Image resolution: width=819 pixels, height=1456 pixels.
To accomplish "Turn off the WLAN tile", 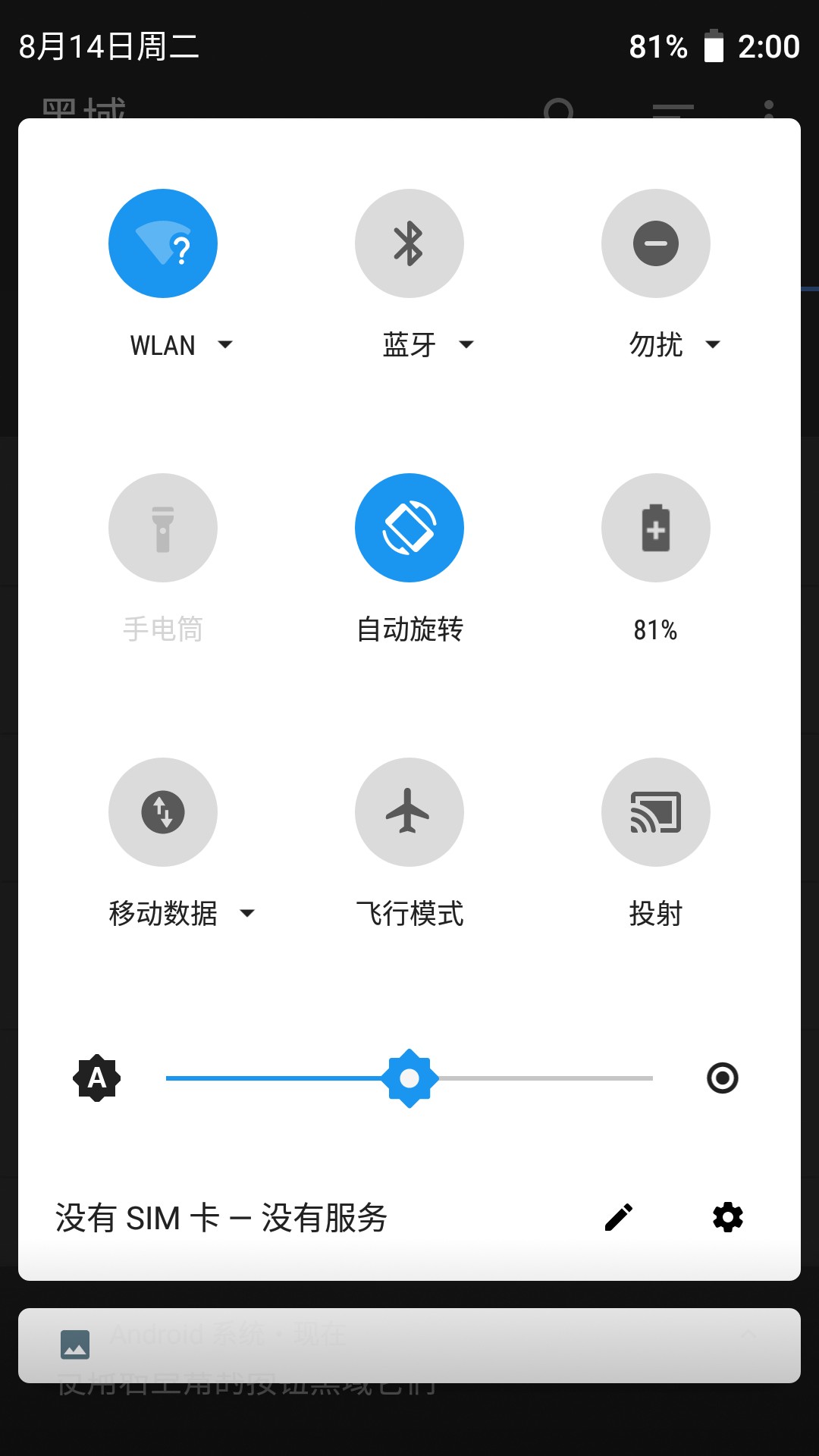I will tap(163, 243).
